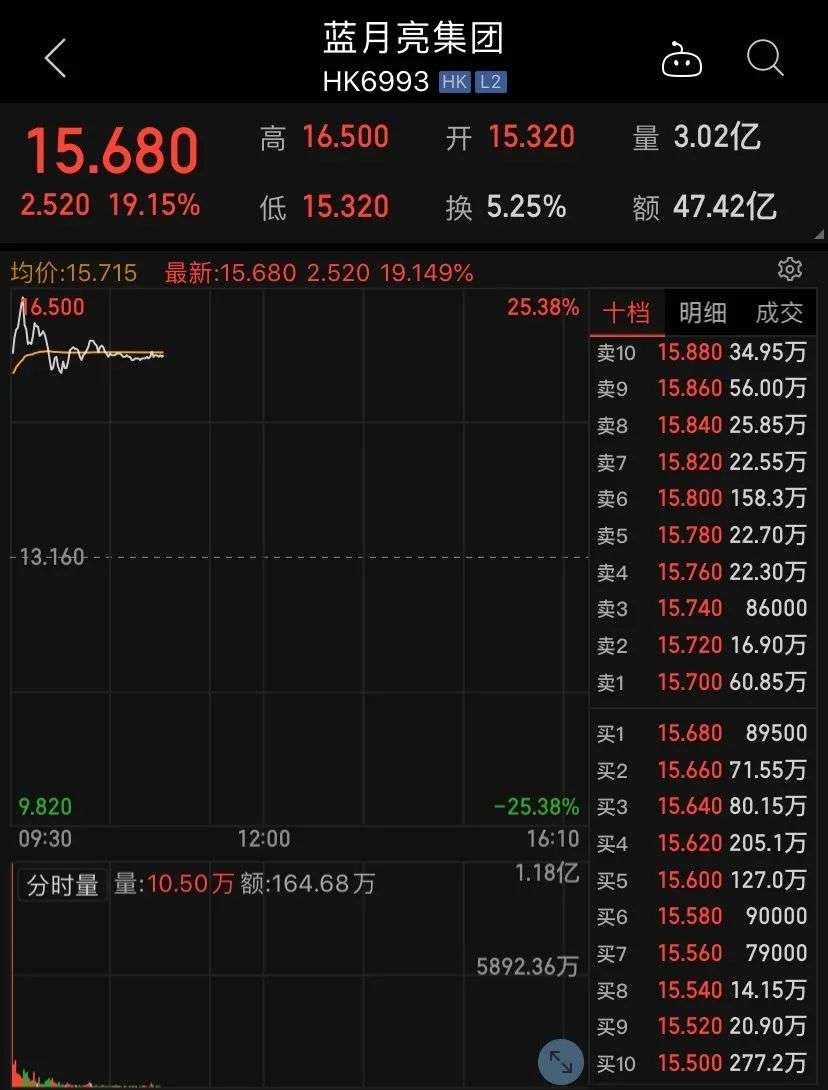Switch to the 成交 tab
The height and width of the screenshot is (1090, 828).
point(779,313)
